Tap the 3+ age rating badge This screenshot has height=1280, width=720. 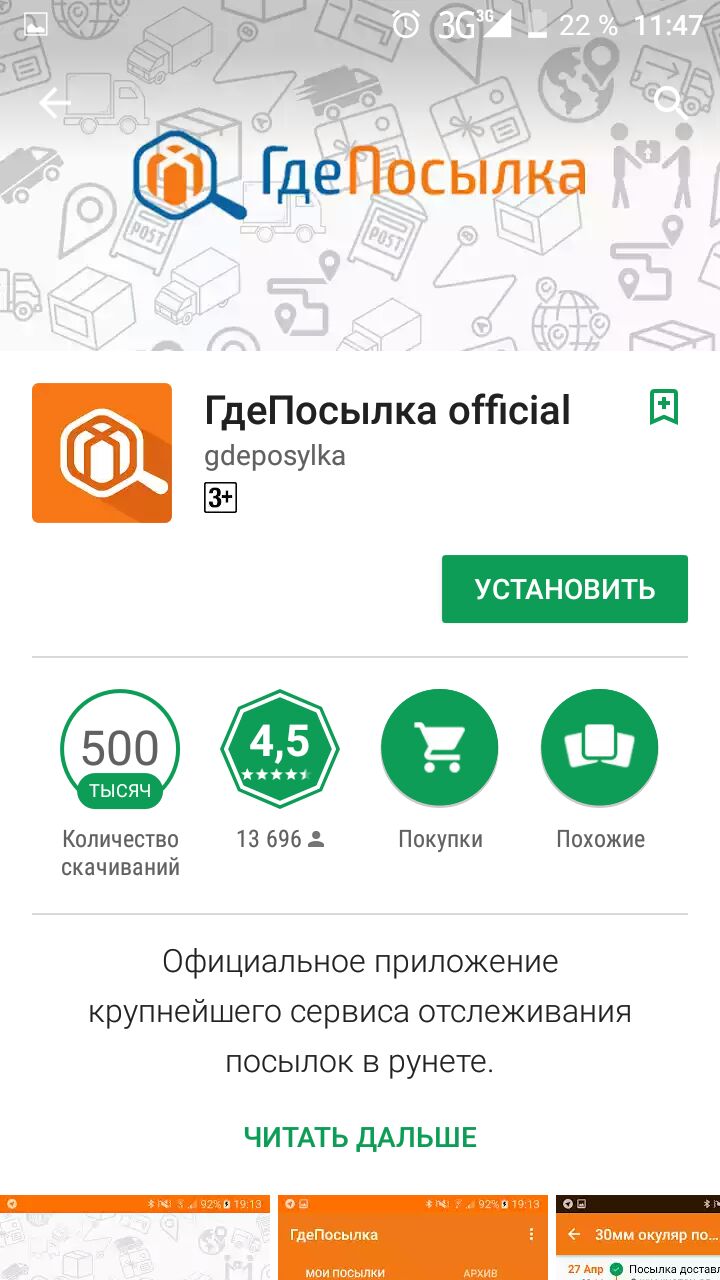point(220,497)
